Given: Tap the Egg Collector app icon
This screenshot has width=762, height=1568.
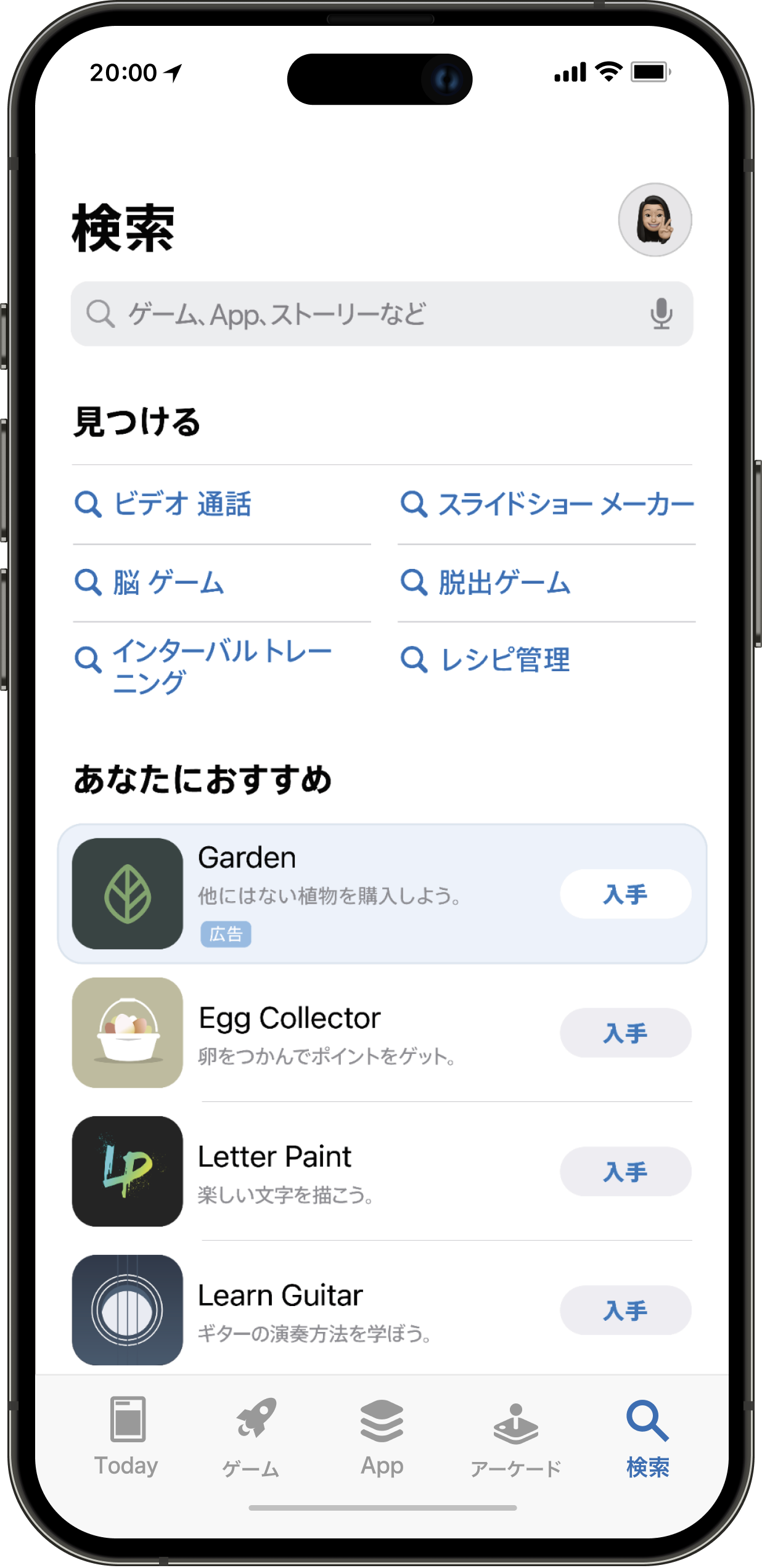Looking at the screenshot, I should (x=126, y=1034).
